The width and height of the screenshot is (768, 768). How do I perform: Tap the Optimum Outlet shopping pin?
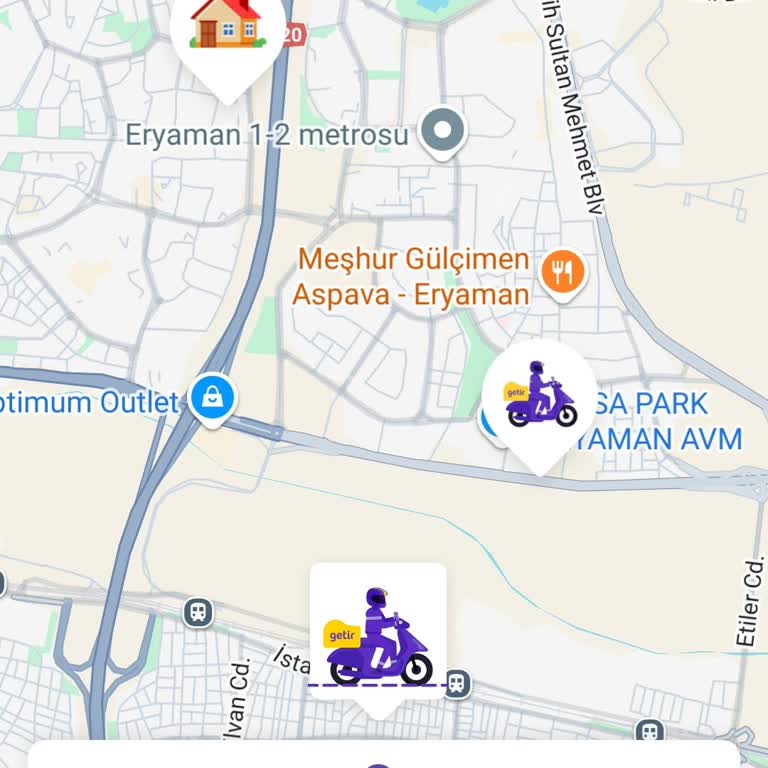(212, 398)
